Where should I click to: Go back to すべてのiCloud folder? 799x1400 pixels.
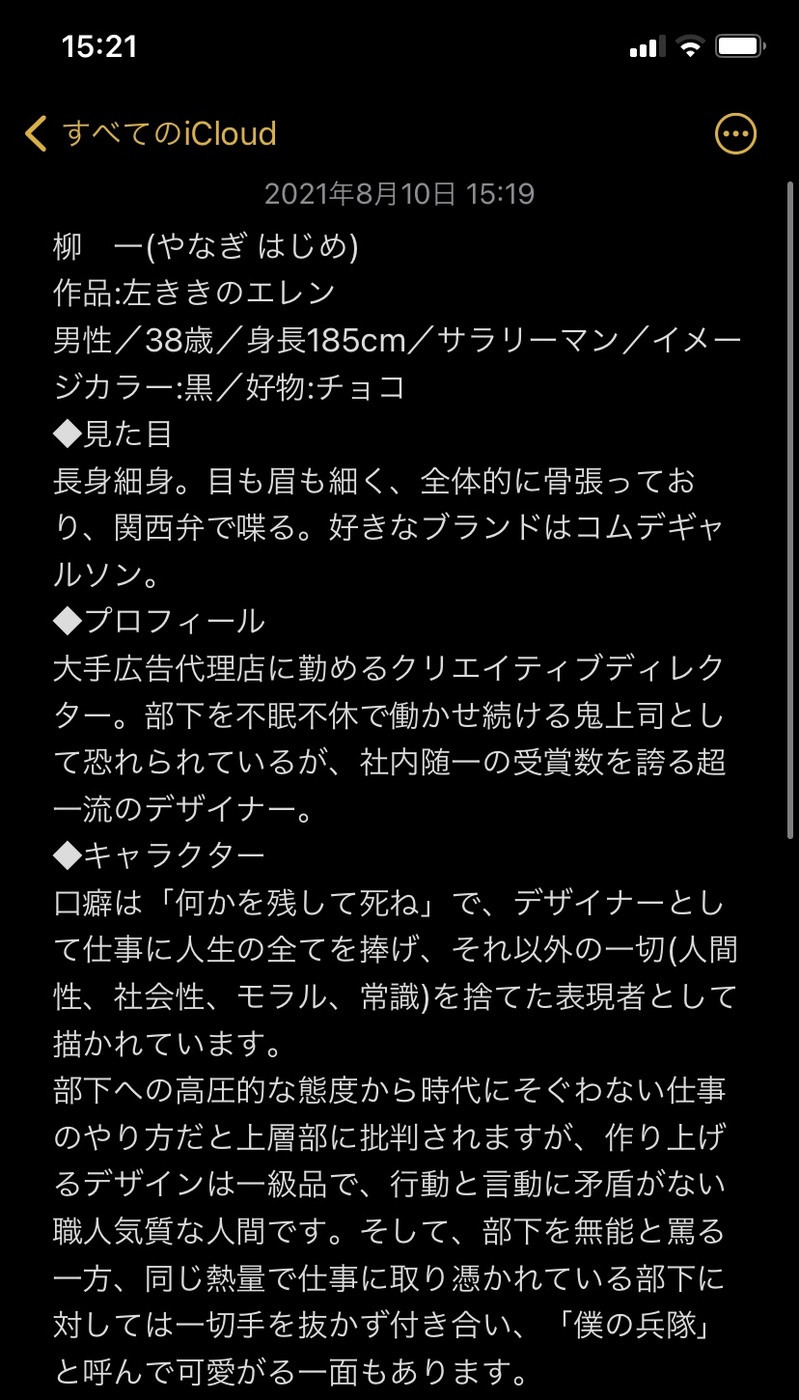(150, 133)
